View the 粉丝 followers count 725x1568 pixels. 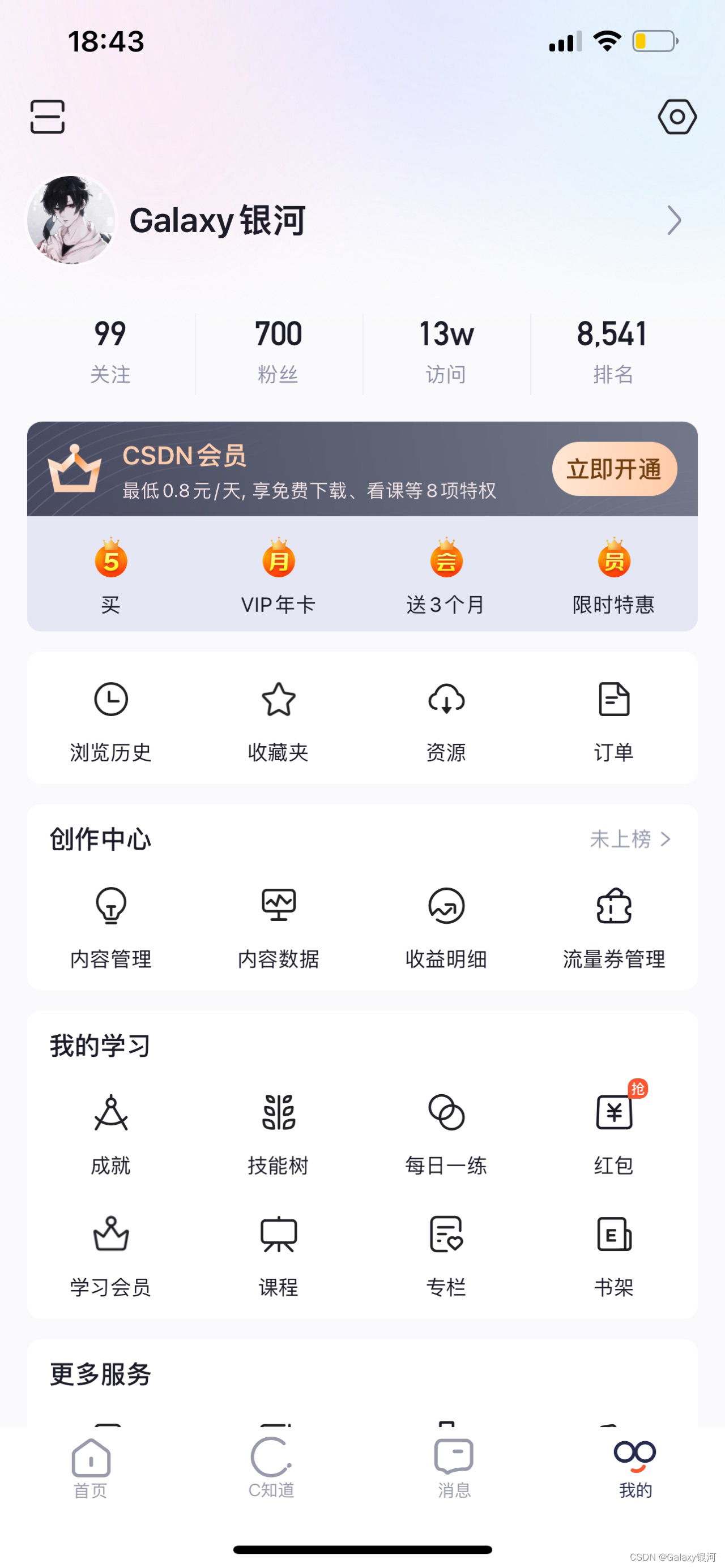tap(279, 352)
